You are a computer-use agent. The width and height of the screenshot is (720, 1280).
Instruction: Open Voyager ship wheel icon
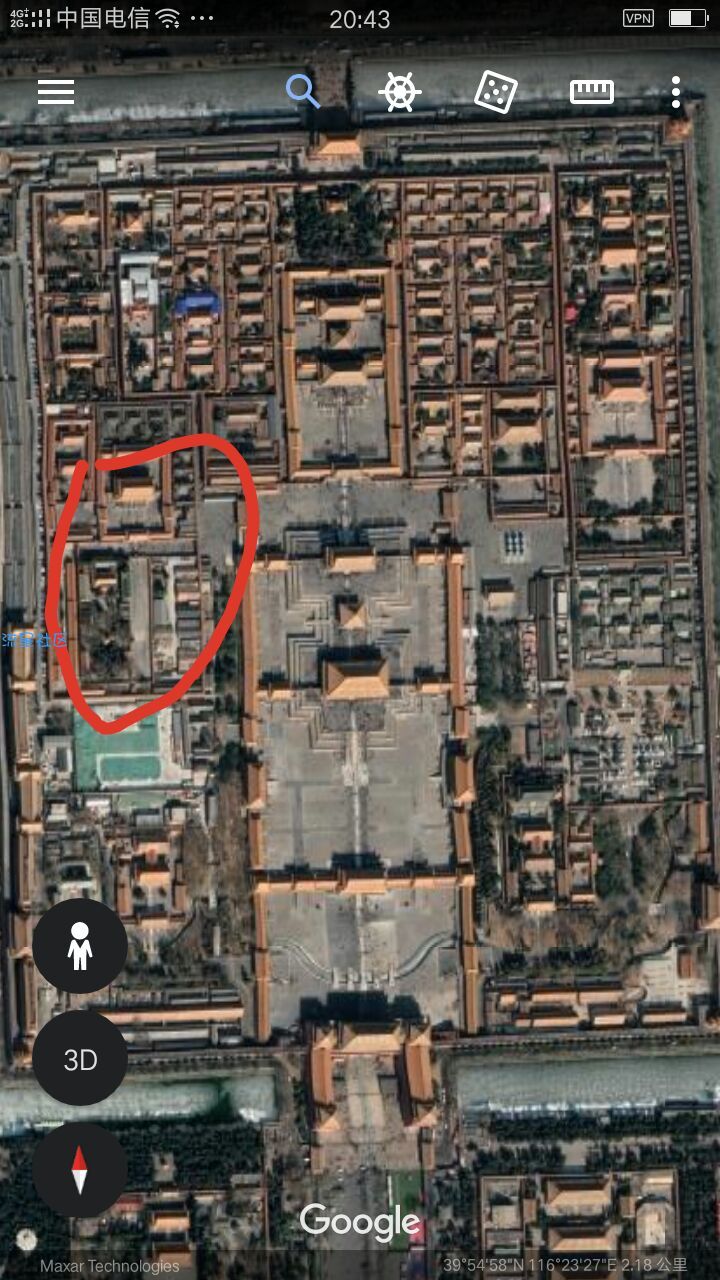click(399, 92)
